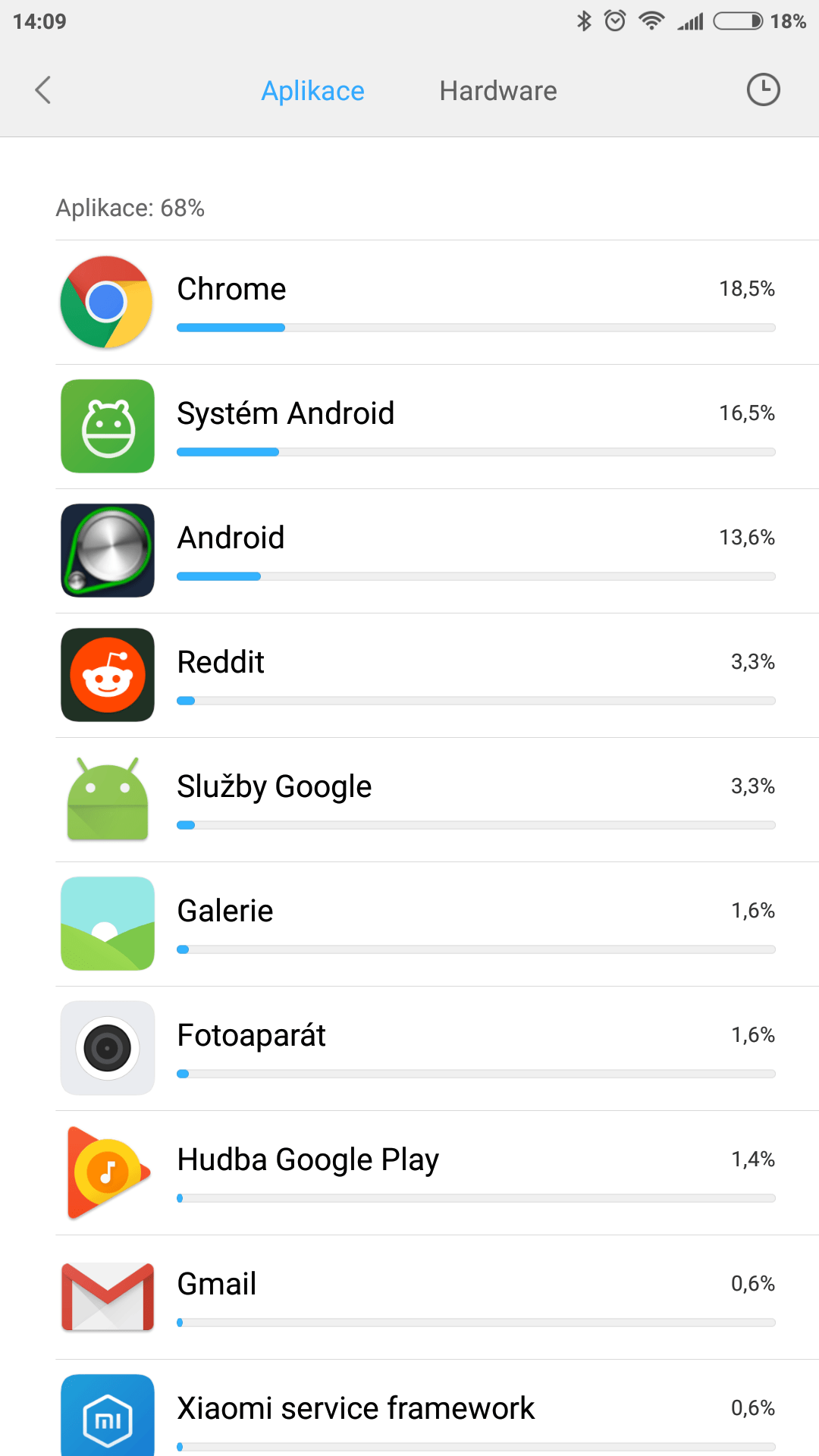The width and height of the screenshot is (819, 1456).
Task: Open Reddit battery usage details
Action: pyautogui.click(x=437, y=676)
